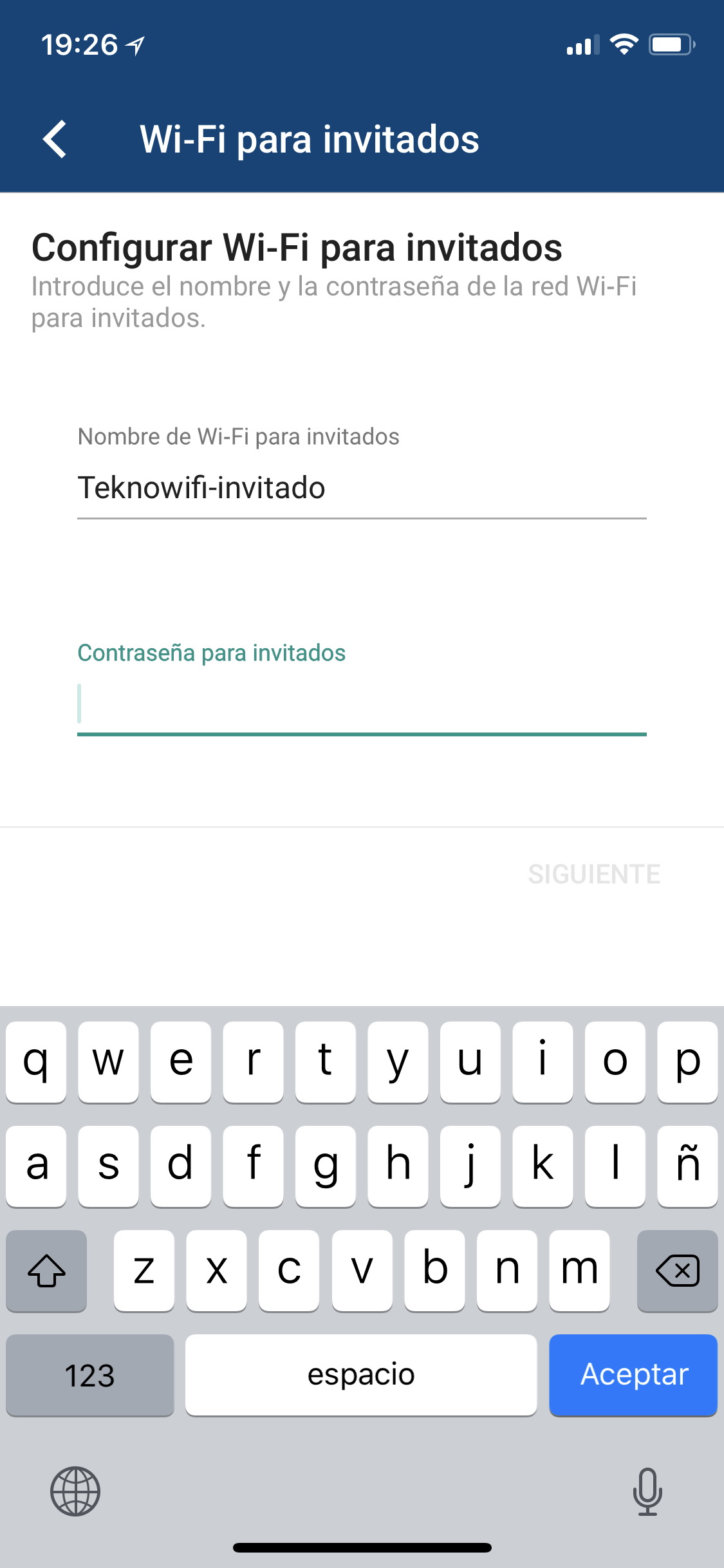Start dictation with the microphone
Image resolution: width=724 pixels, height=1568 pixels.
click(647, 1491)
